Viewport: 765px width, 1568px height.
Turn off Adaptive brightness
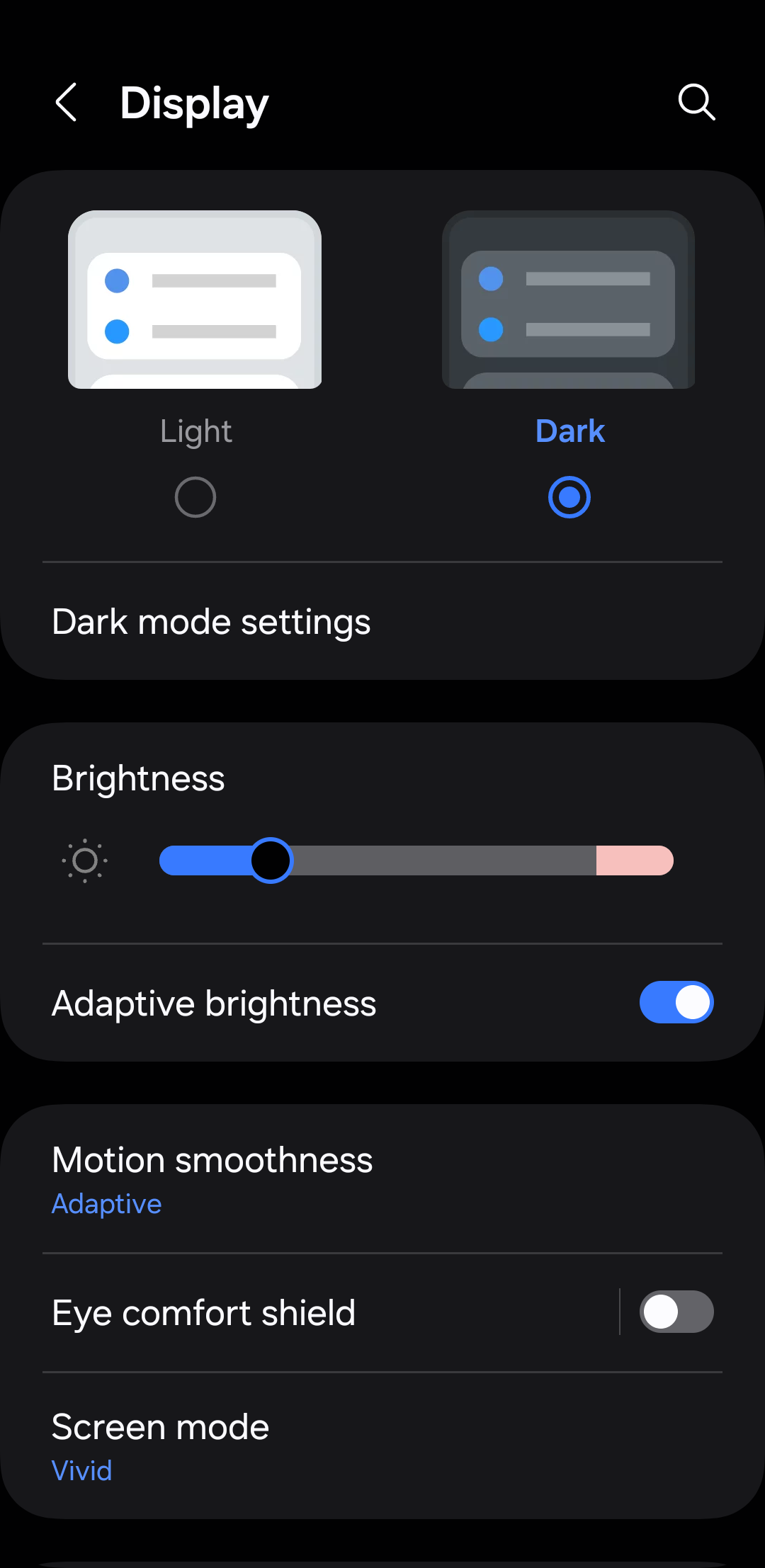tap(676, 1002)
